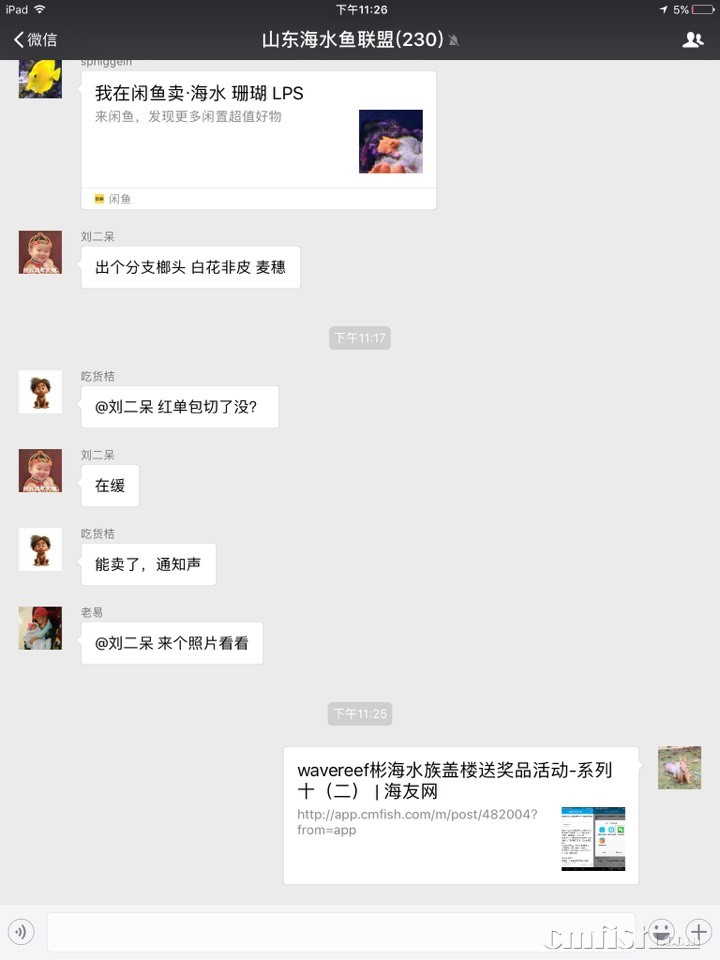Screen dimensions: 720x960
Task: View spriggeln's yellow fish avatar profile
Action: (x=40, y=78)
